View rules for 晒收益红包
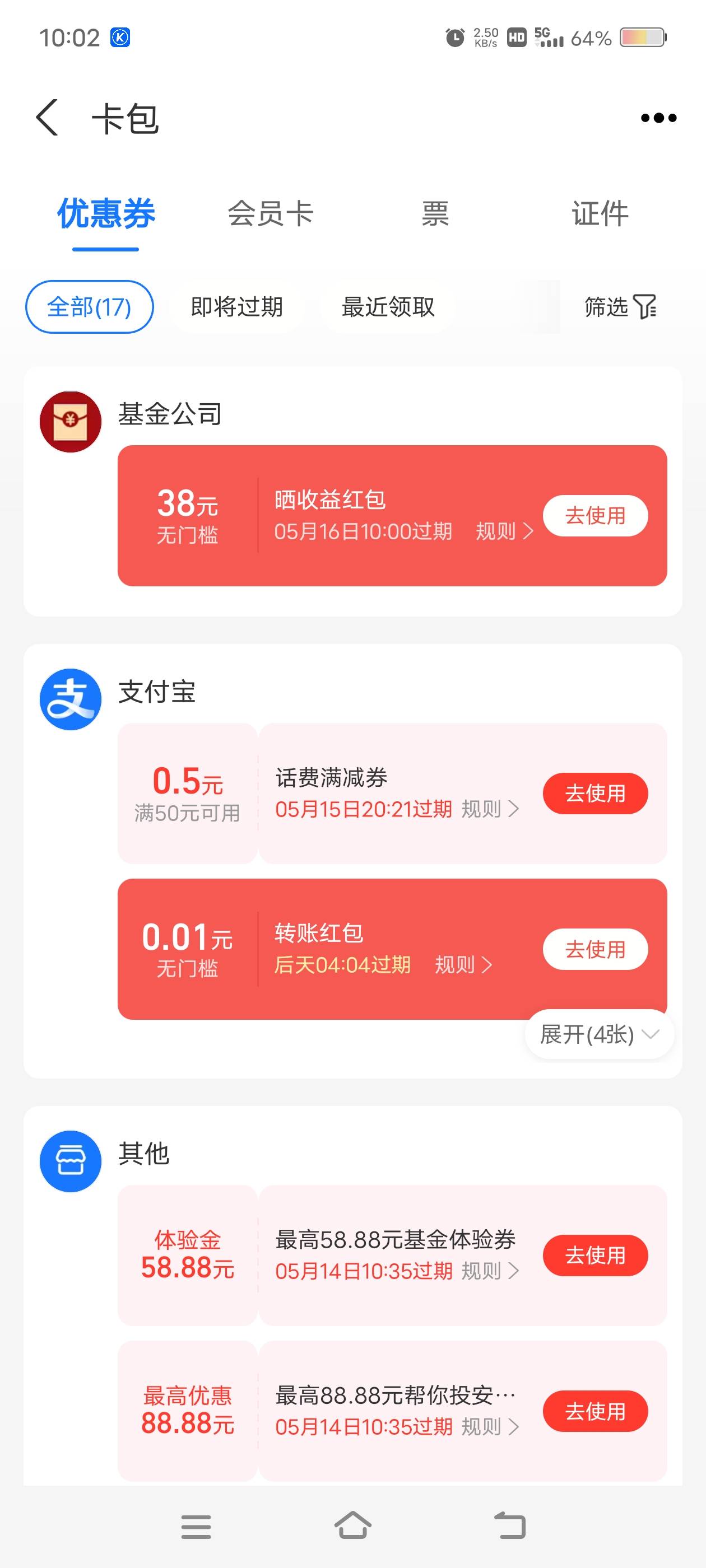 click(x=504, y=531)
